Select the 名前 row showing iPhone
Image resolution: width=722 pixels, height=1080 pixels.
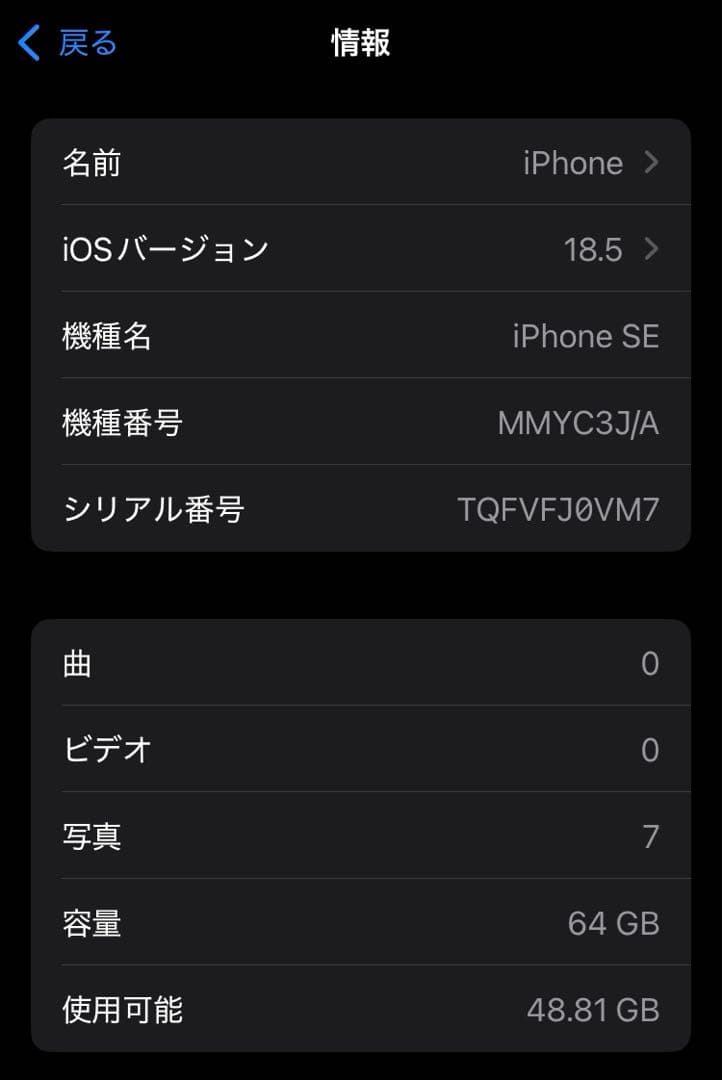(360, 162)
